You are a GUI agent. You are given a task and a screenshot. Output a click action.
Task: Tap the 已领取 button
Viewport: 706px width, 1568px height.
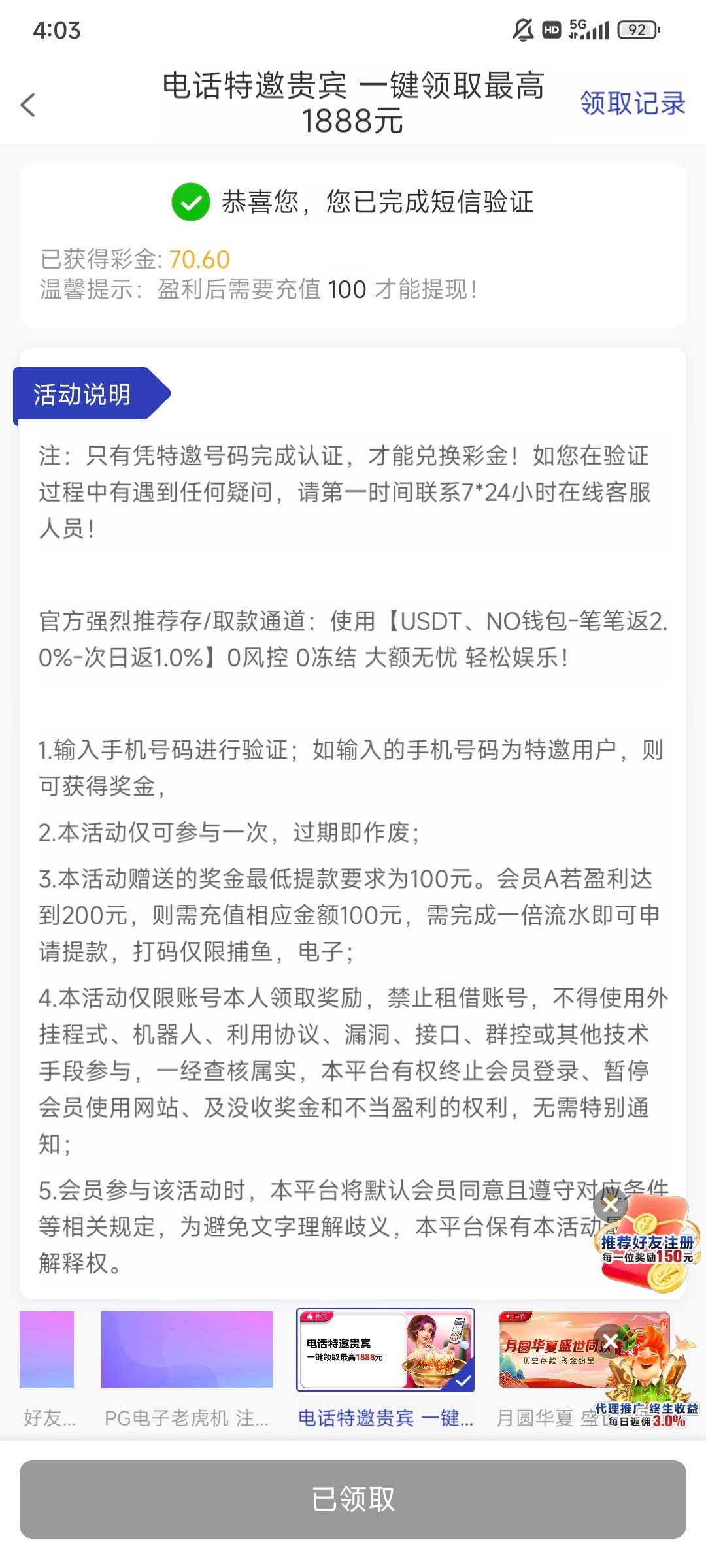(353, 1499)
